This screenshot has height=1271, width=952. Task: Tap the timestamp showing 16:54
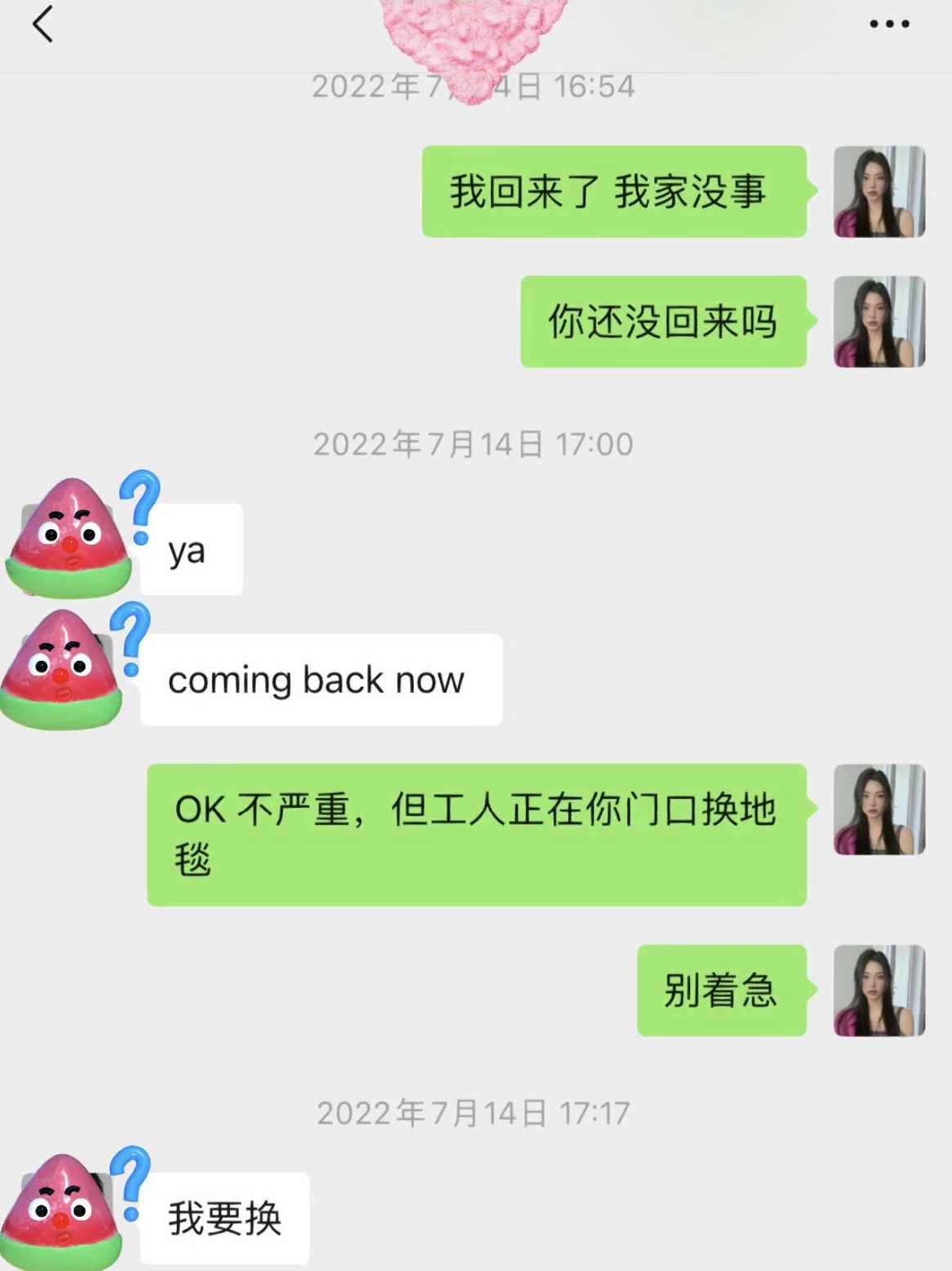point(473,86)
